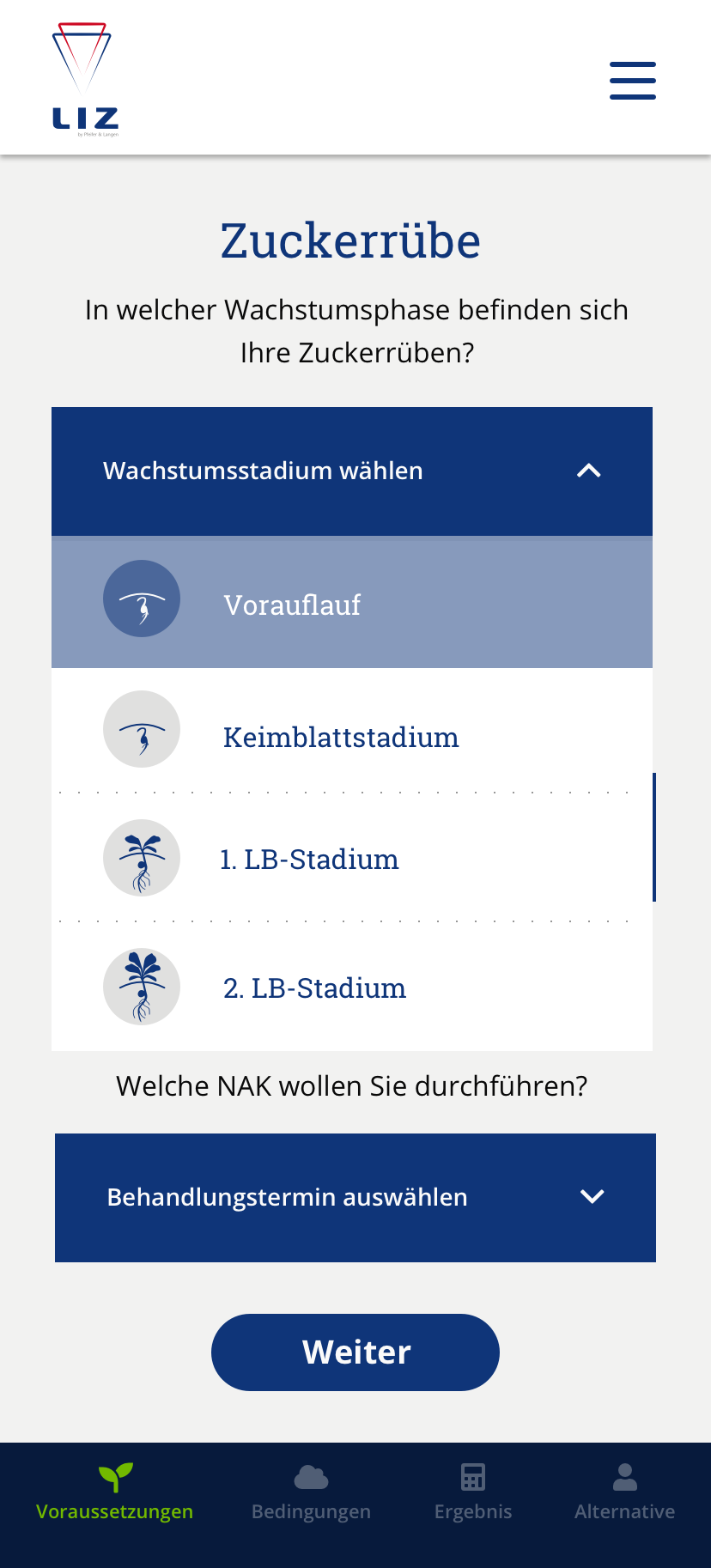
Task: Open the hamburger menu
Action: click(x=633, y=81)
